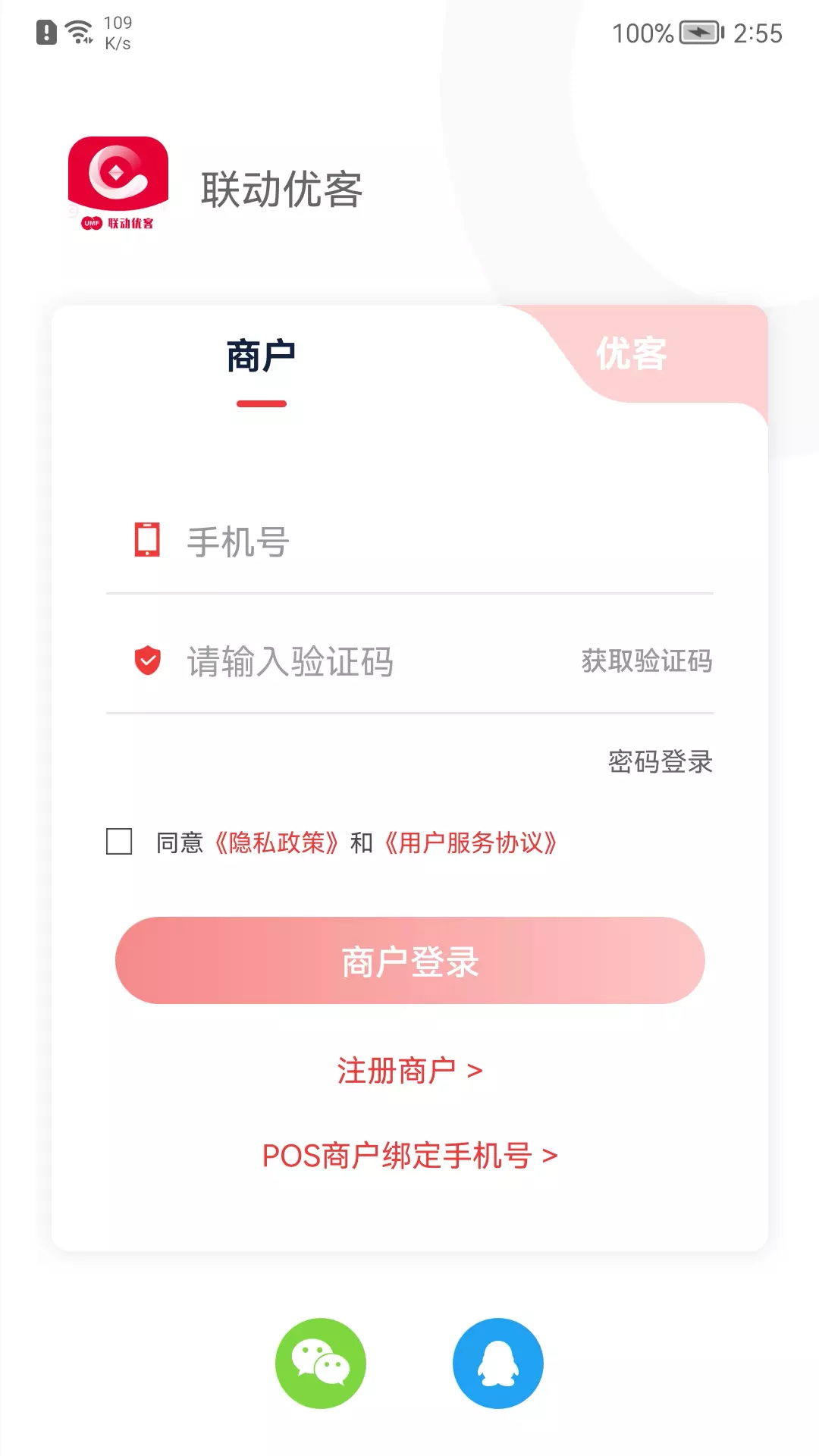Log in with the WeChat icon
The image size is (819, 1456).
pyautogui.click(x=321, y=1363)
